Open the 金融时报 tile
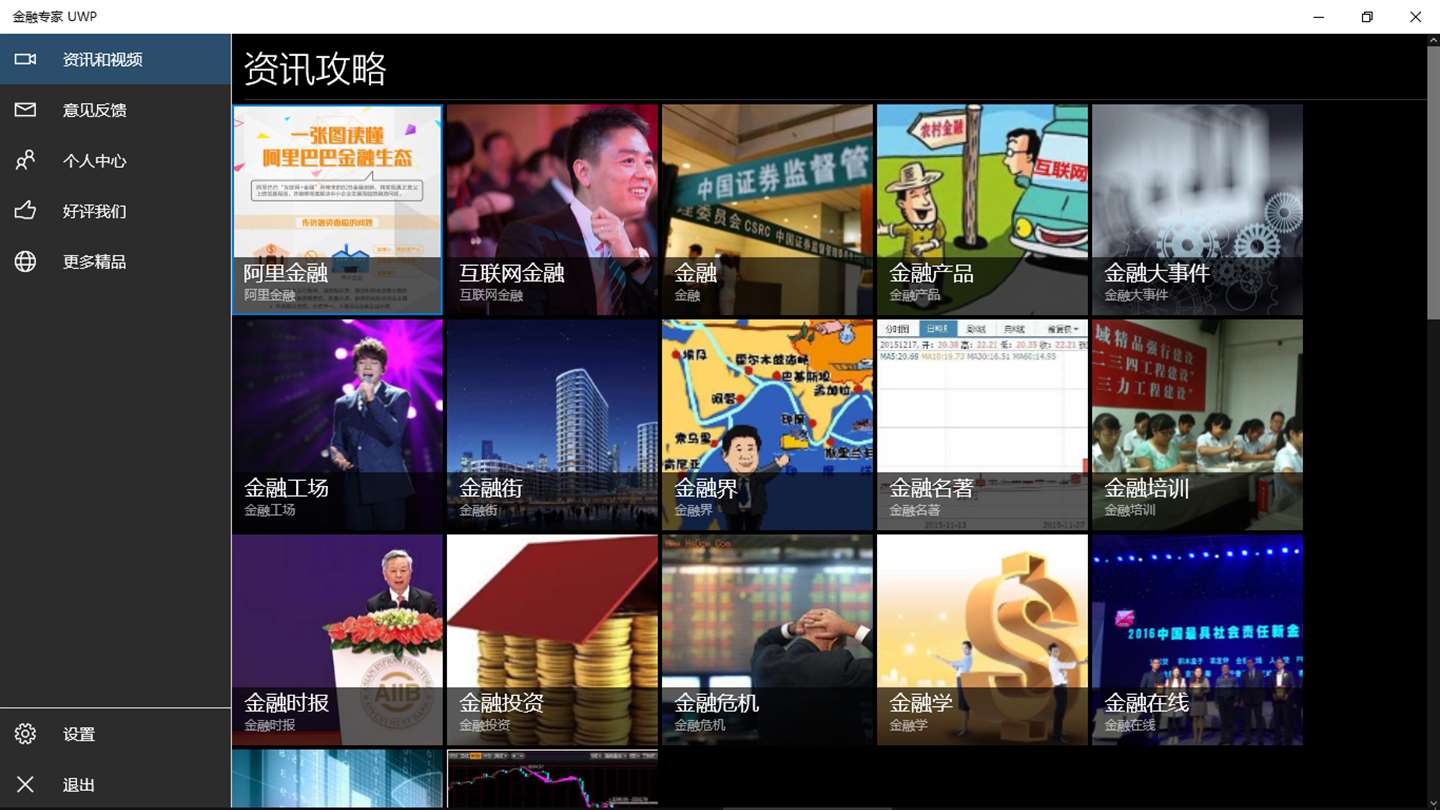The height and width of the screenshot is (810, 1440). [x=337, y=640]
